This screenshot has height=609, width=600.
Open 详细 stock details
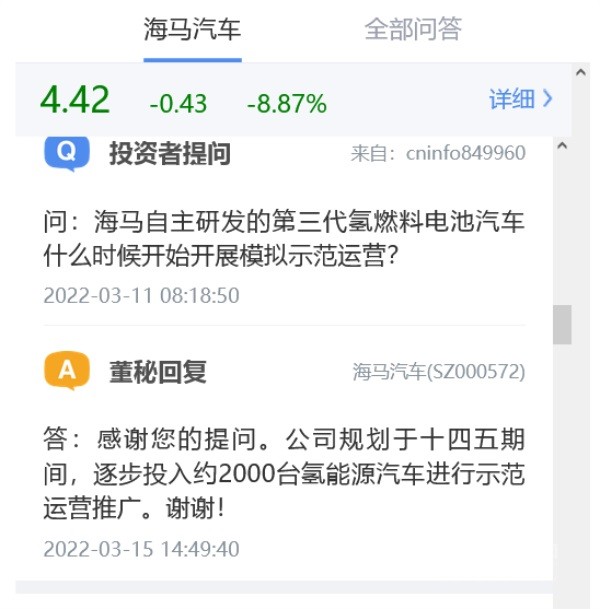click(519, 99)
